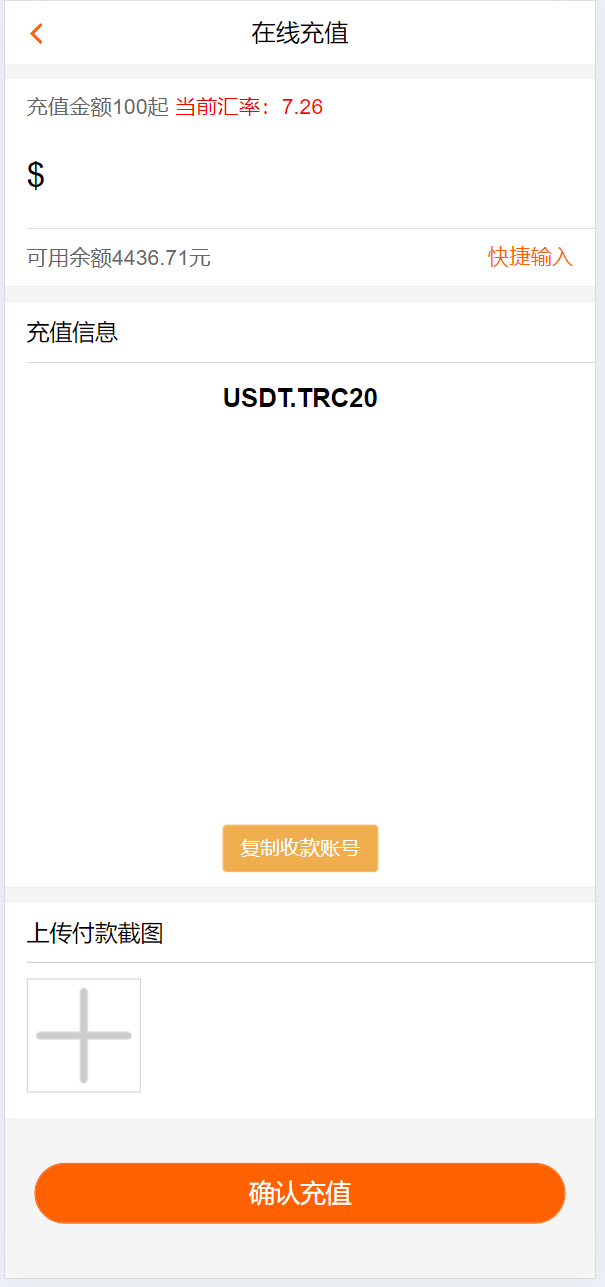
Task: Add a payment screenshot via plus tile
Action: 84,1035
